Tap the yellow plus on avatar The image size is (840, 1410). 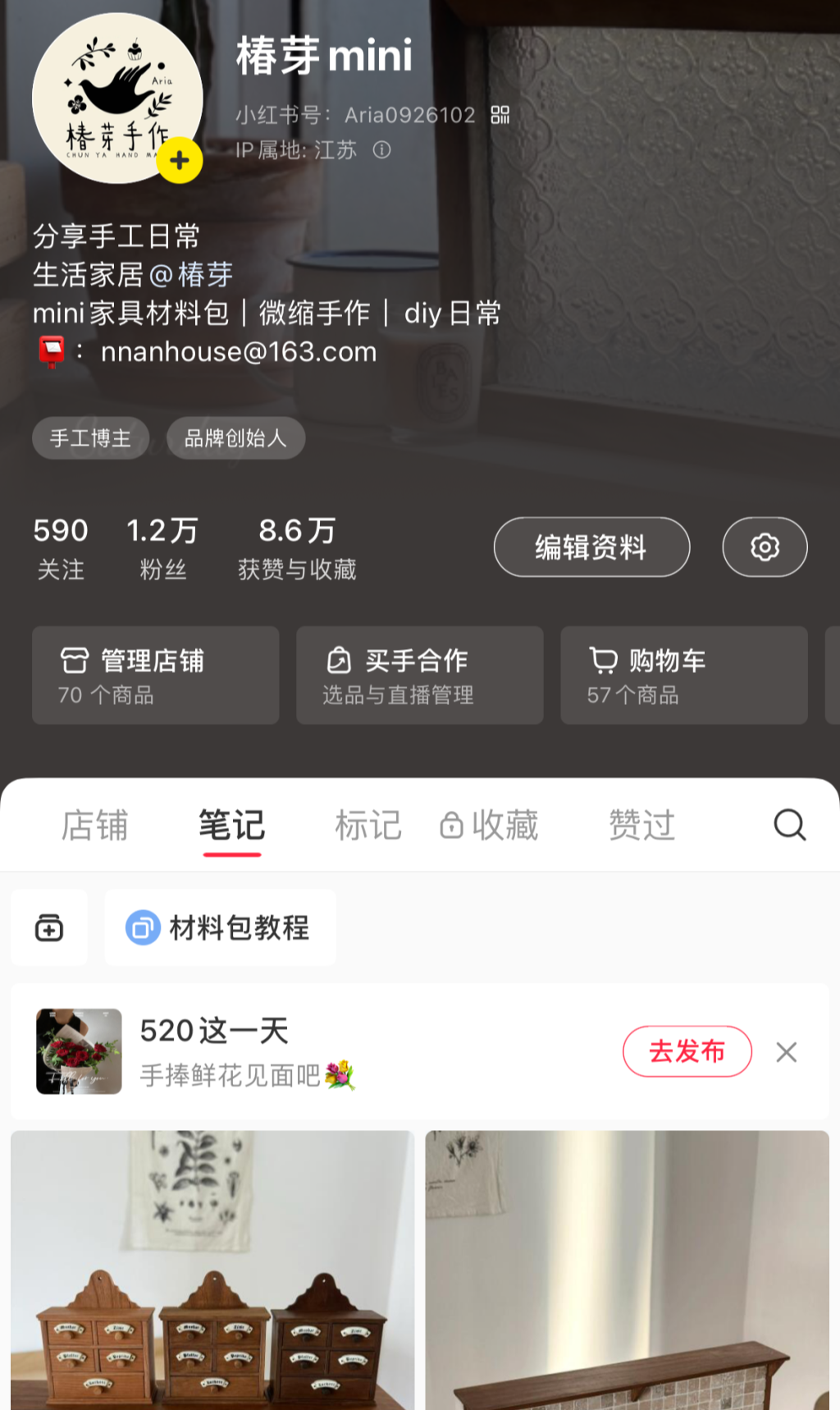click(x=180, y=161)
